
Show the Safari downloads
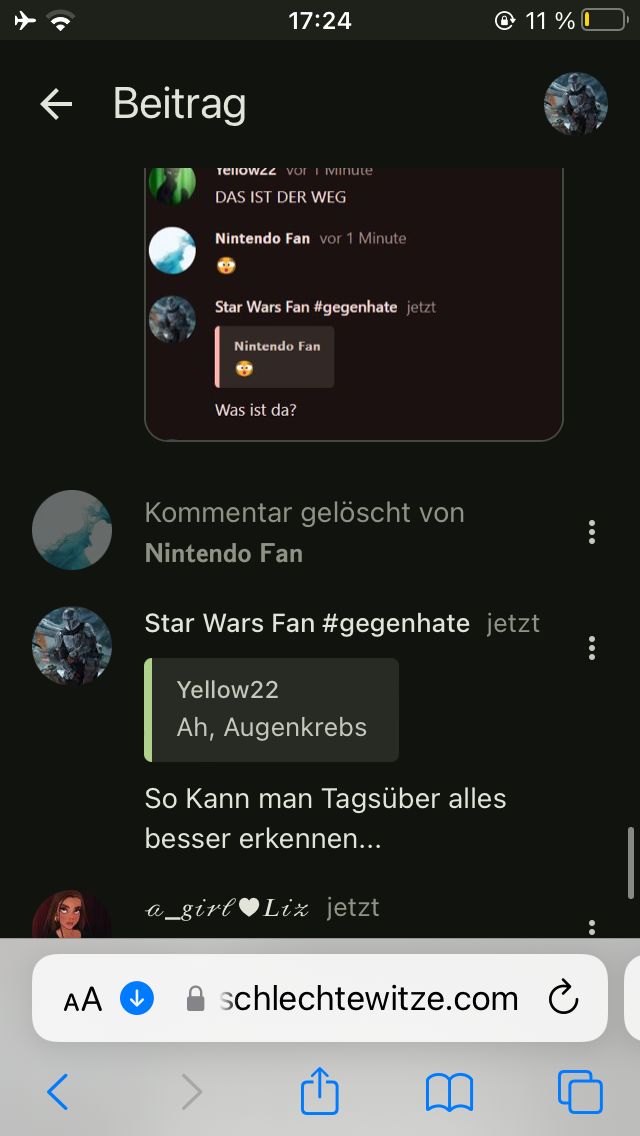coord(137,998)
